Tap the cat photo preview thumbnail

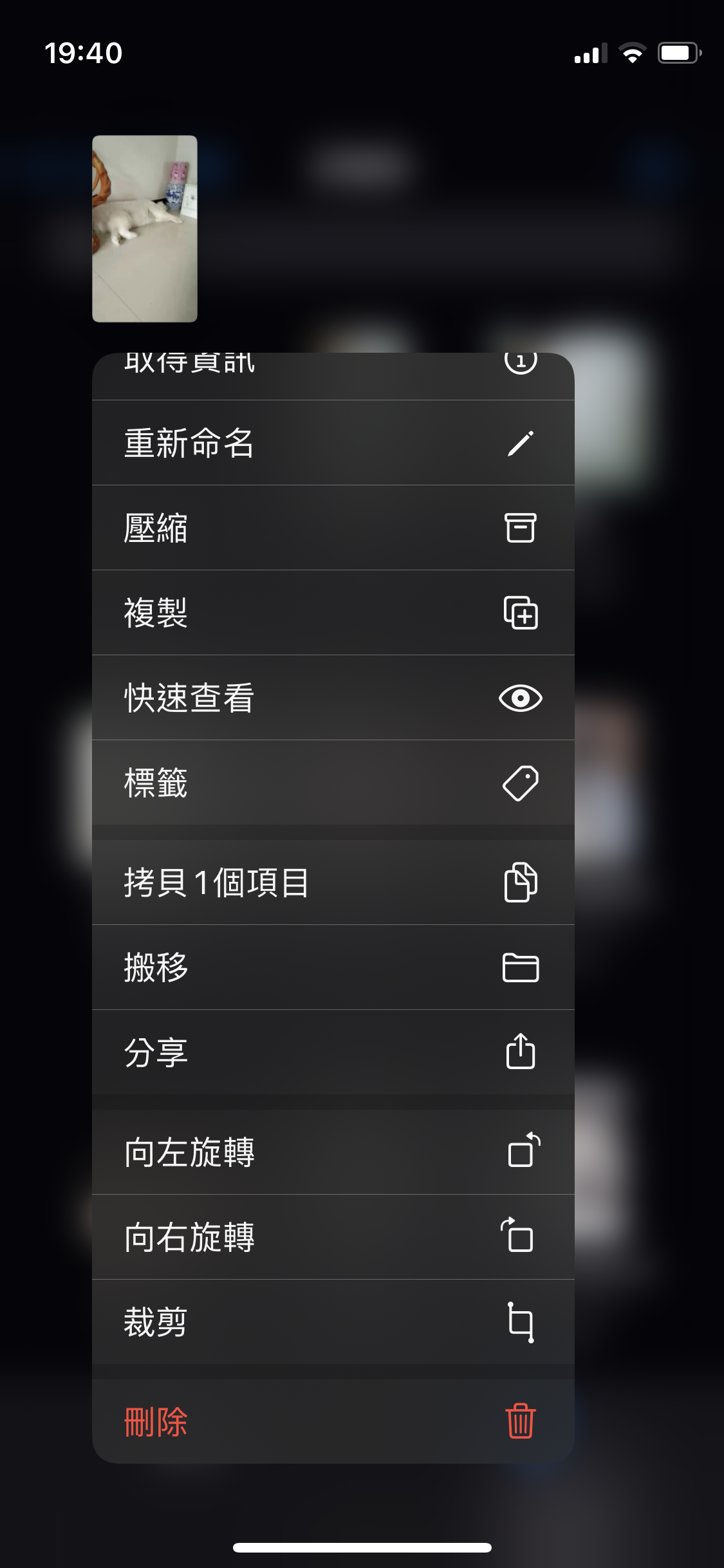pos(145,229)
